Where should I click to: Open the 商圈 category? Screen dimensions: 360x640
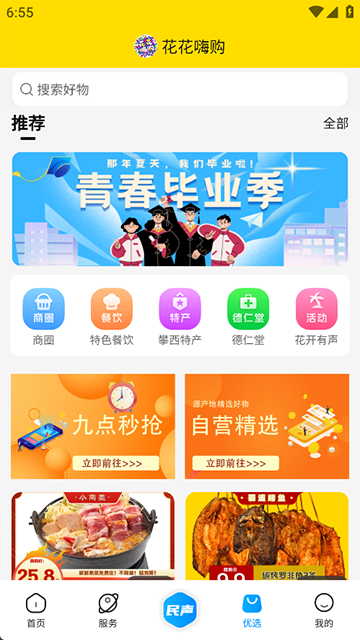(x=43, y=317)
